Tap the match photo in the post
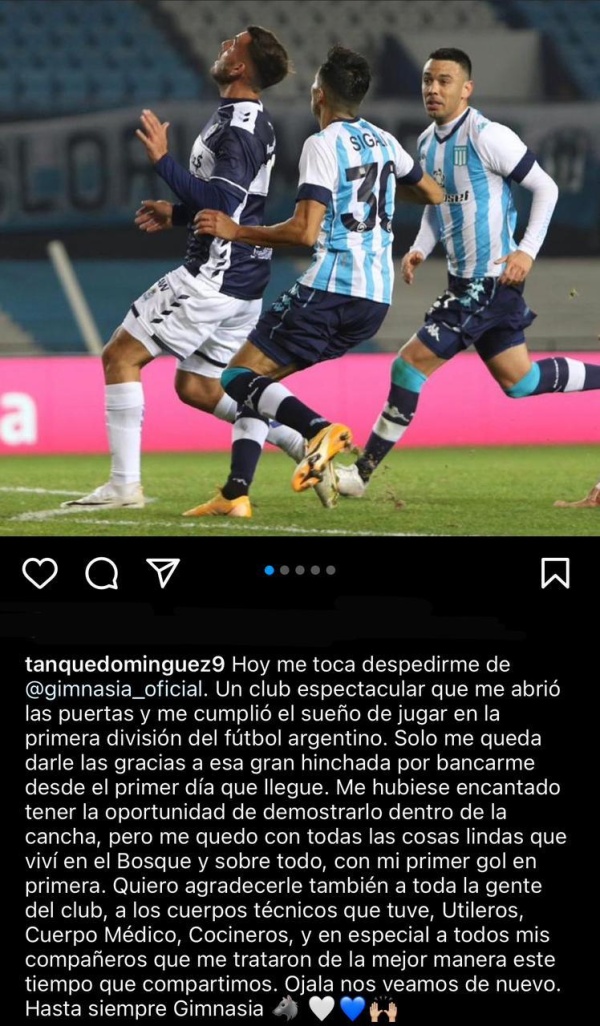This screenshot has width=600, height=1026. (x=300, y=268)
